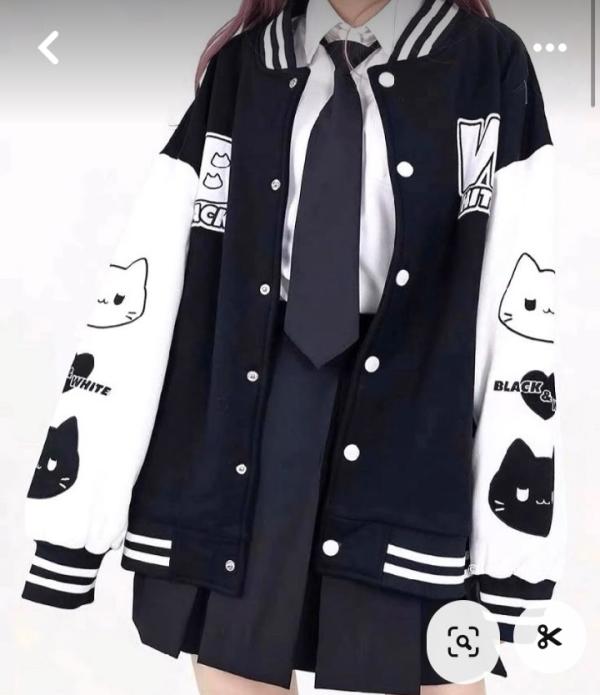Tap the scissors crop icon
Screen dimensions: 600x695
coord(549,637)
